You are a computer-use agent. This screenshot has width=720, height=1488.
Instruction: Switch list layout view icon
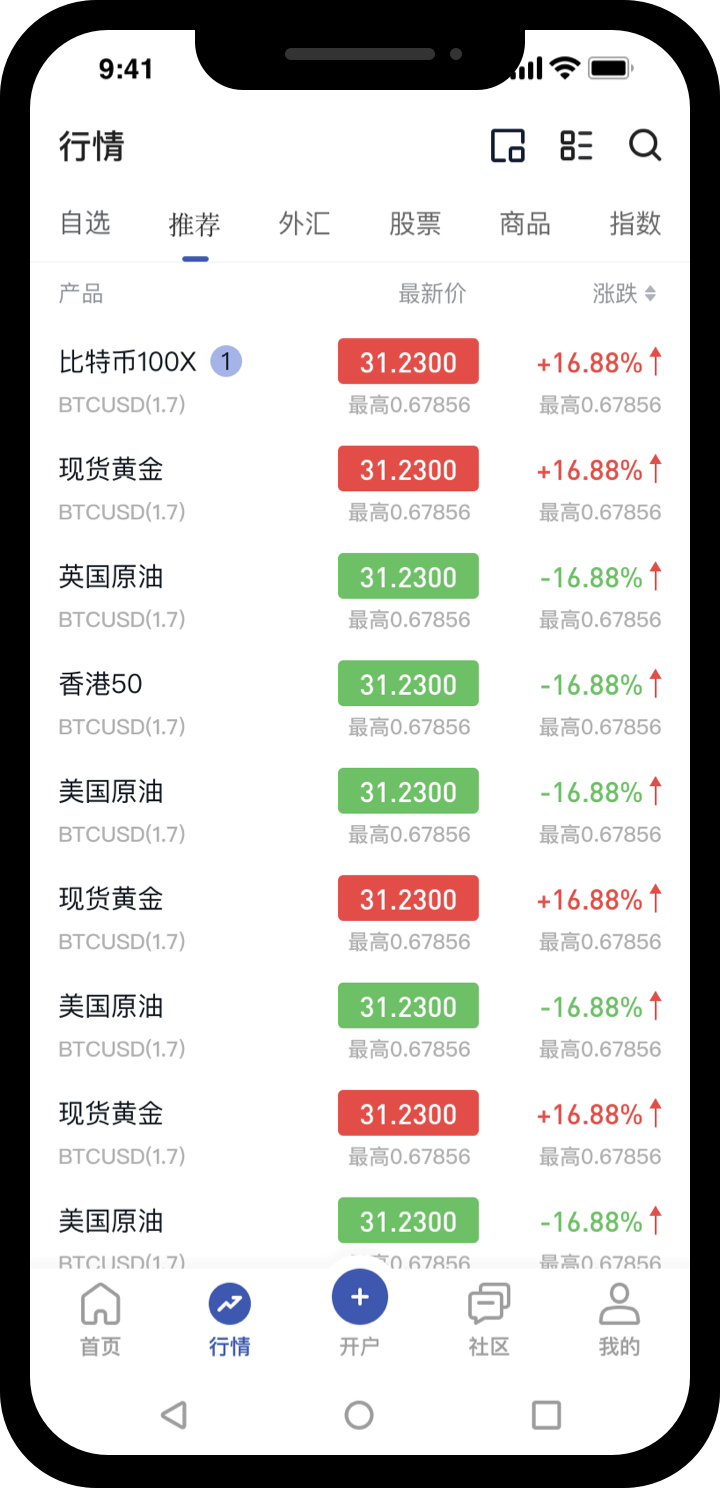[576, 146]
